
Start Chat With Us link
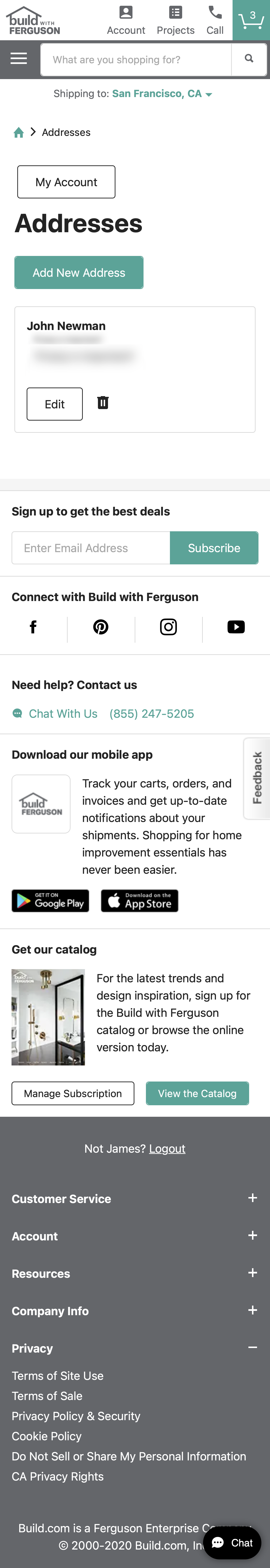point(62,713)
